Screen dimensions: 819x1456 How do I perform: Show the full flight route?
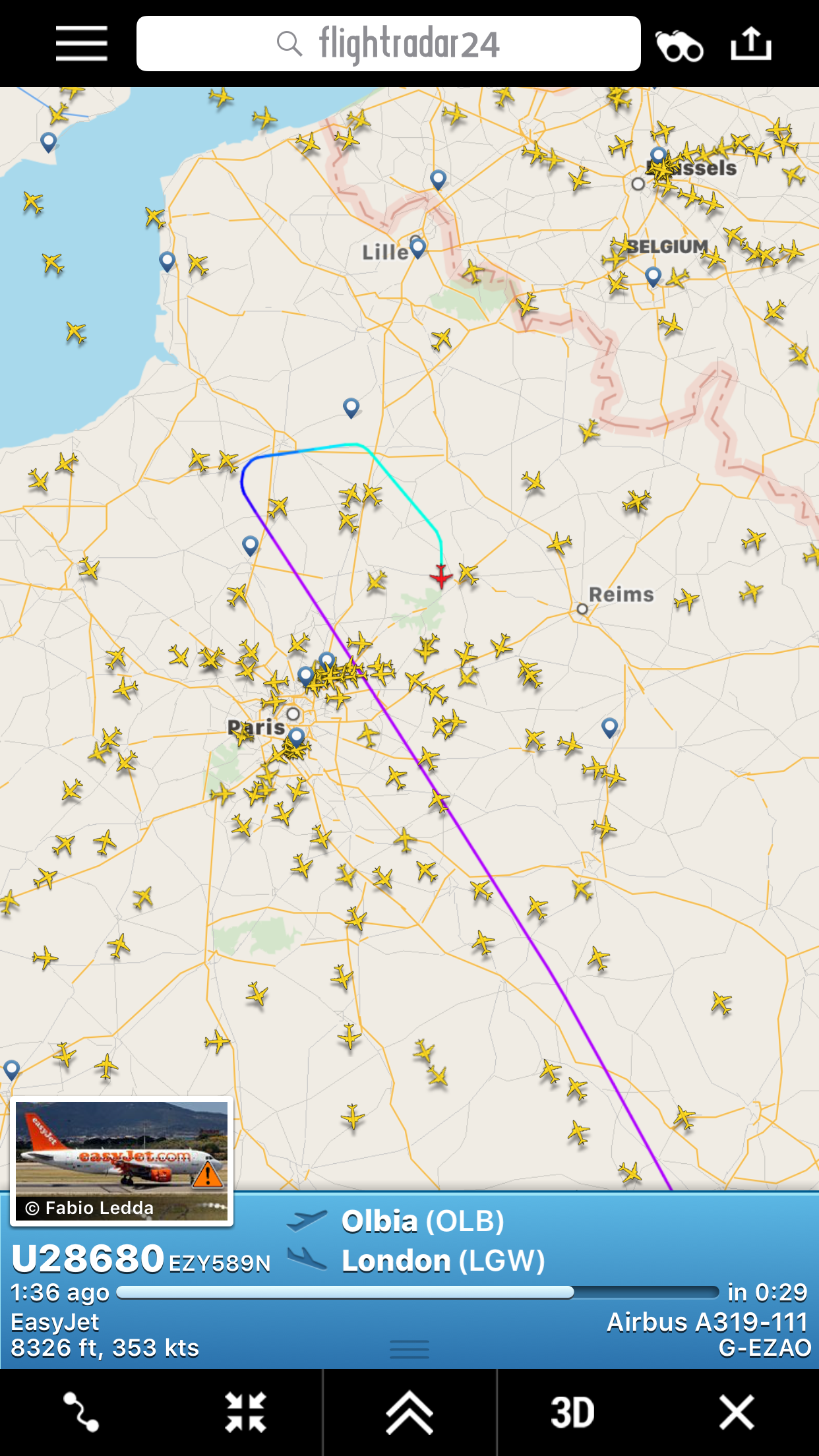[x=80, y=1412]
